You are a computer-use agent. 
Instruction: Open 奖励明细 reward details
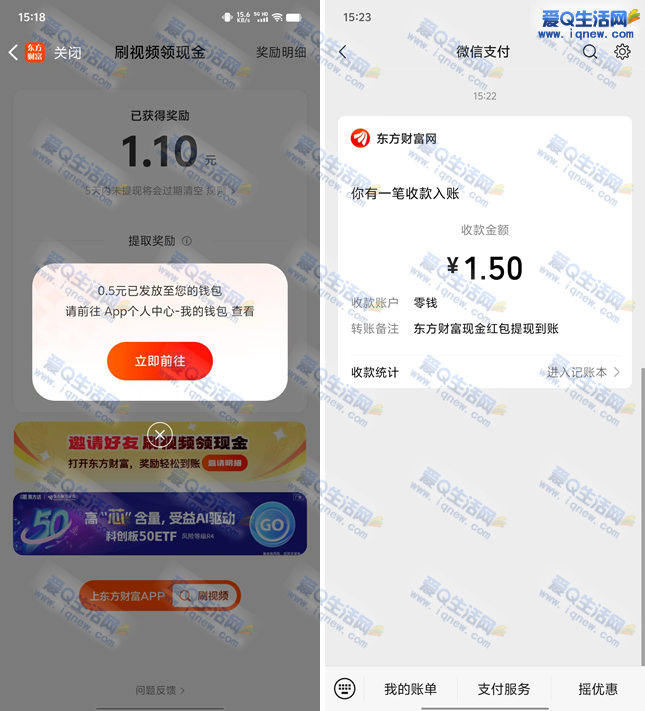coord(281,52)
